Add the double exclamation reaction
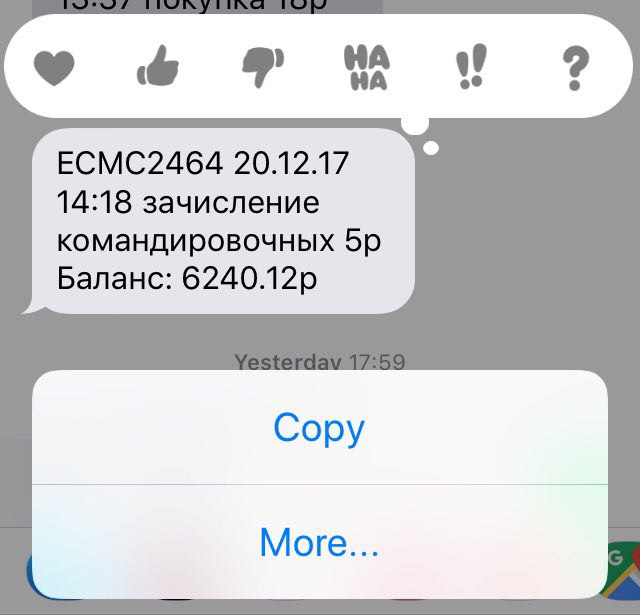 pyautogui.click(x=469, y=68)
